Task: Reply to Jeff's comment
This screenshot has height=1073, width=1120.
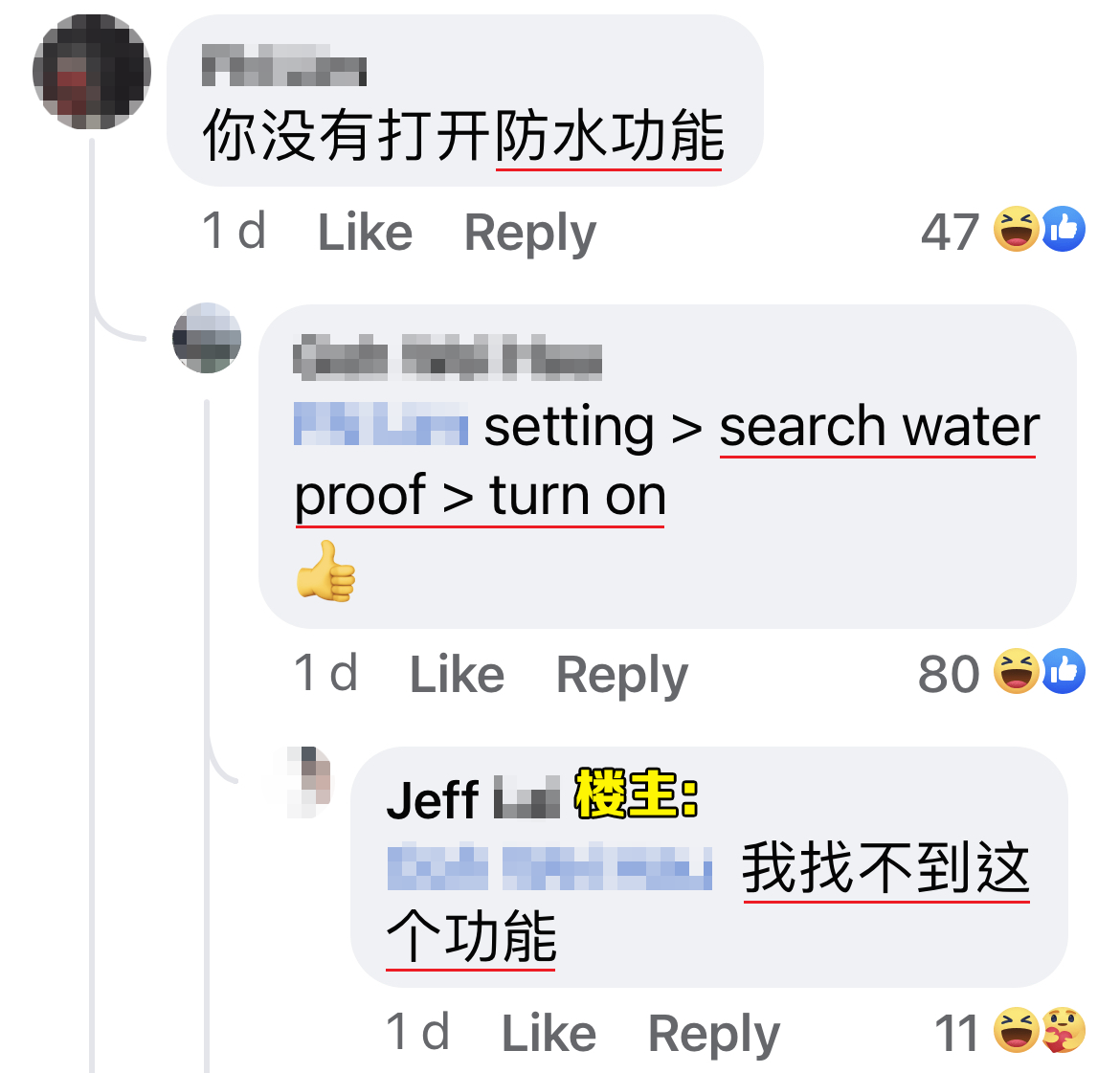Action: click(x=713, y=1033)
